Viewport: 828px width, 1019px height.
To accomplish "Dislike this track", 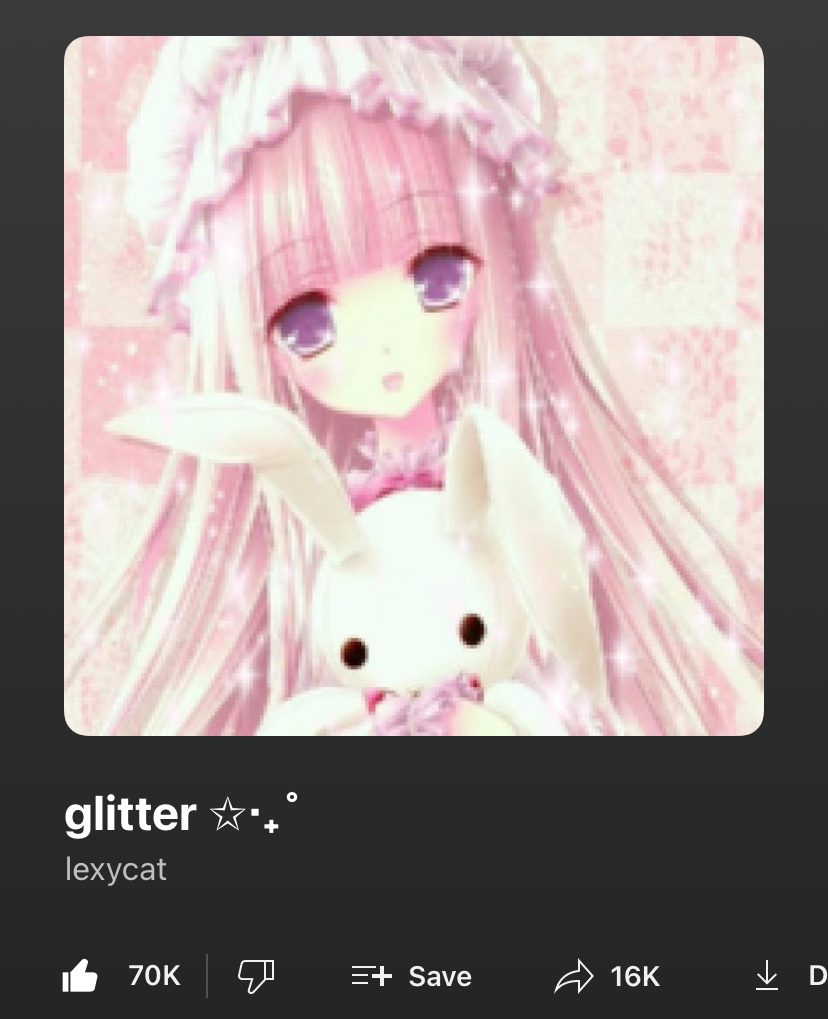I will pos(255,976).
